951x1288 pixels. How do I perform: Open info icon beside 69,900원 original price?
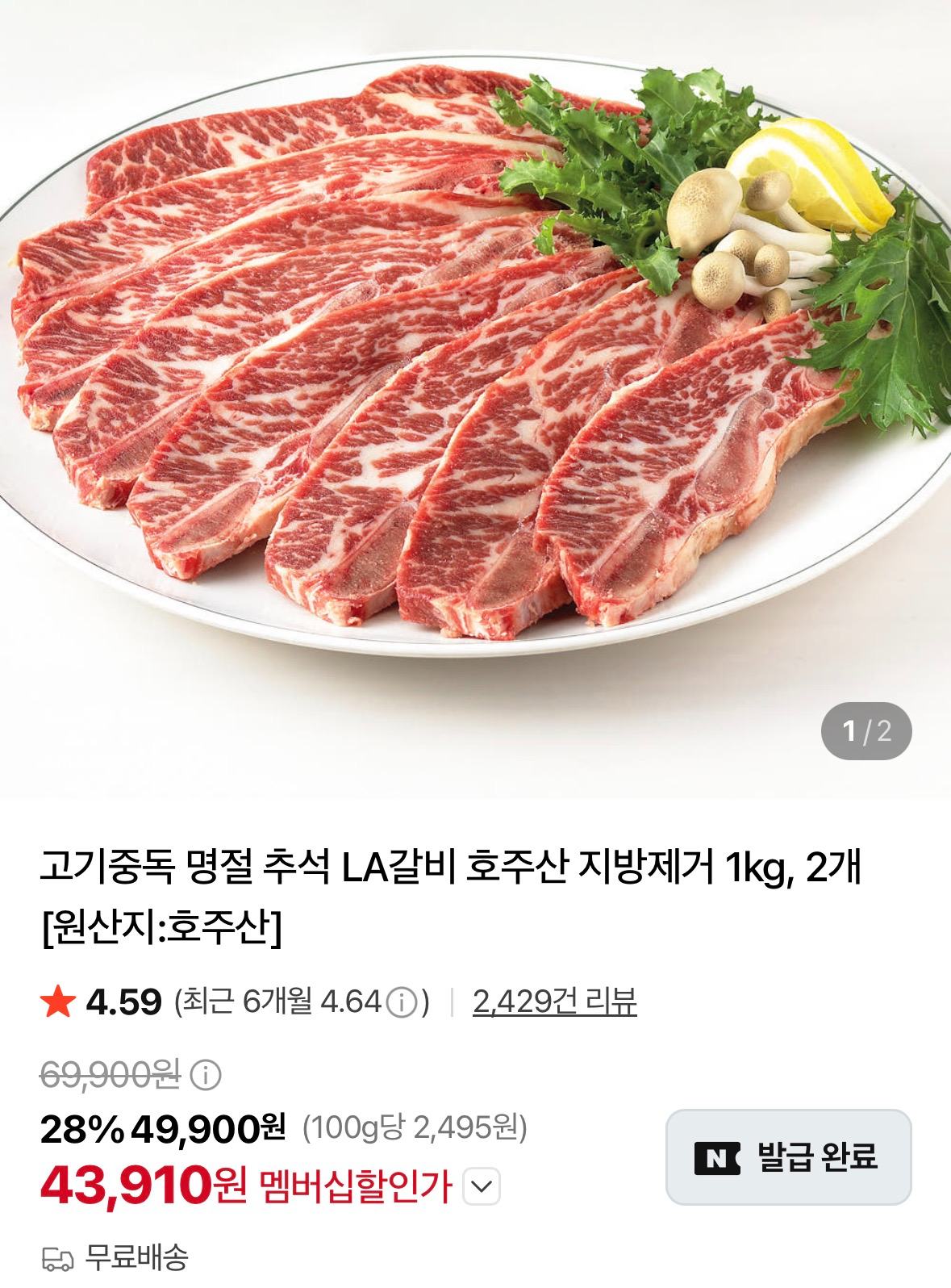(x=206, y=1075)
